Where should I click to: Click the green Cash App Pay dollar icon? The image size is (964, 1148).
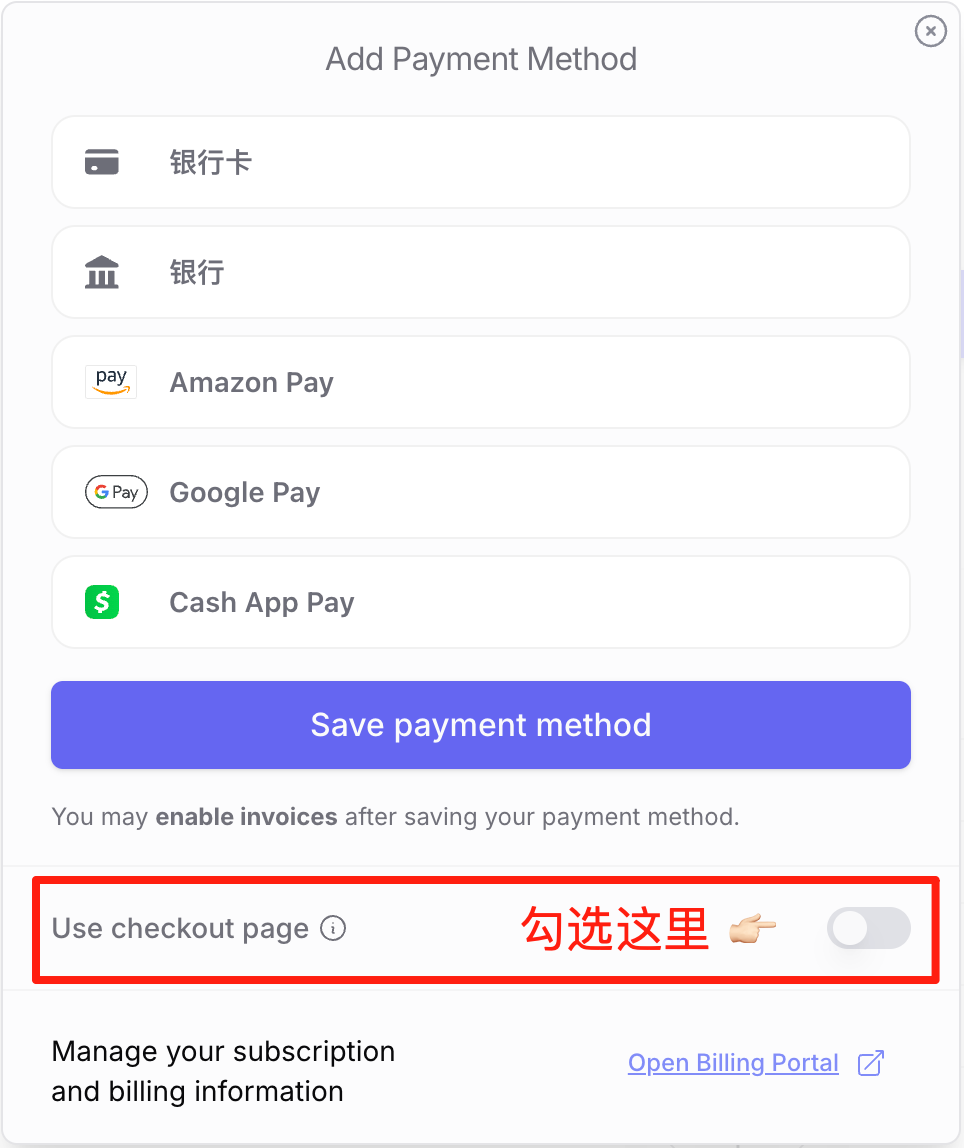pyautogui.click(x=102, y=602)
